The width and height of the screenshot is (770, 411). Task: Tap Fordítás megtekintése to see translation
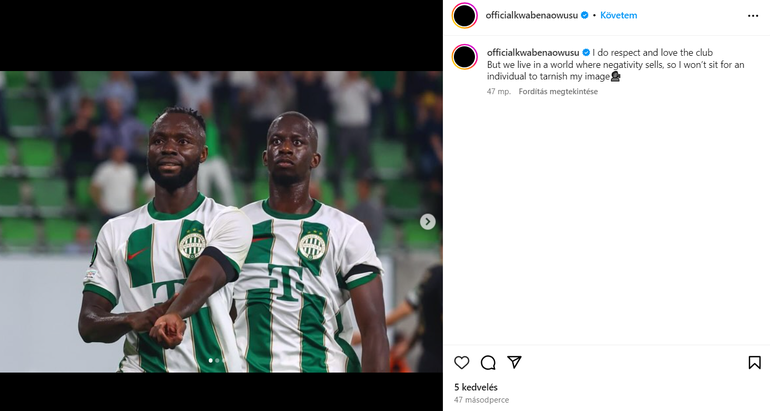pos(558,91)
